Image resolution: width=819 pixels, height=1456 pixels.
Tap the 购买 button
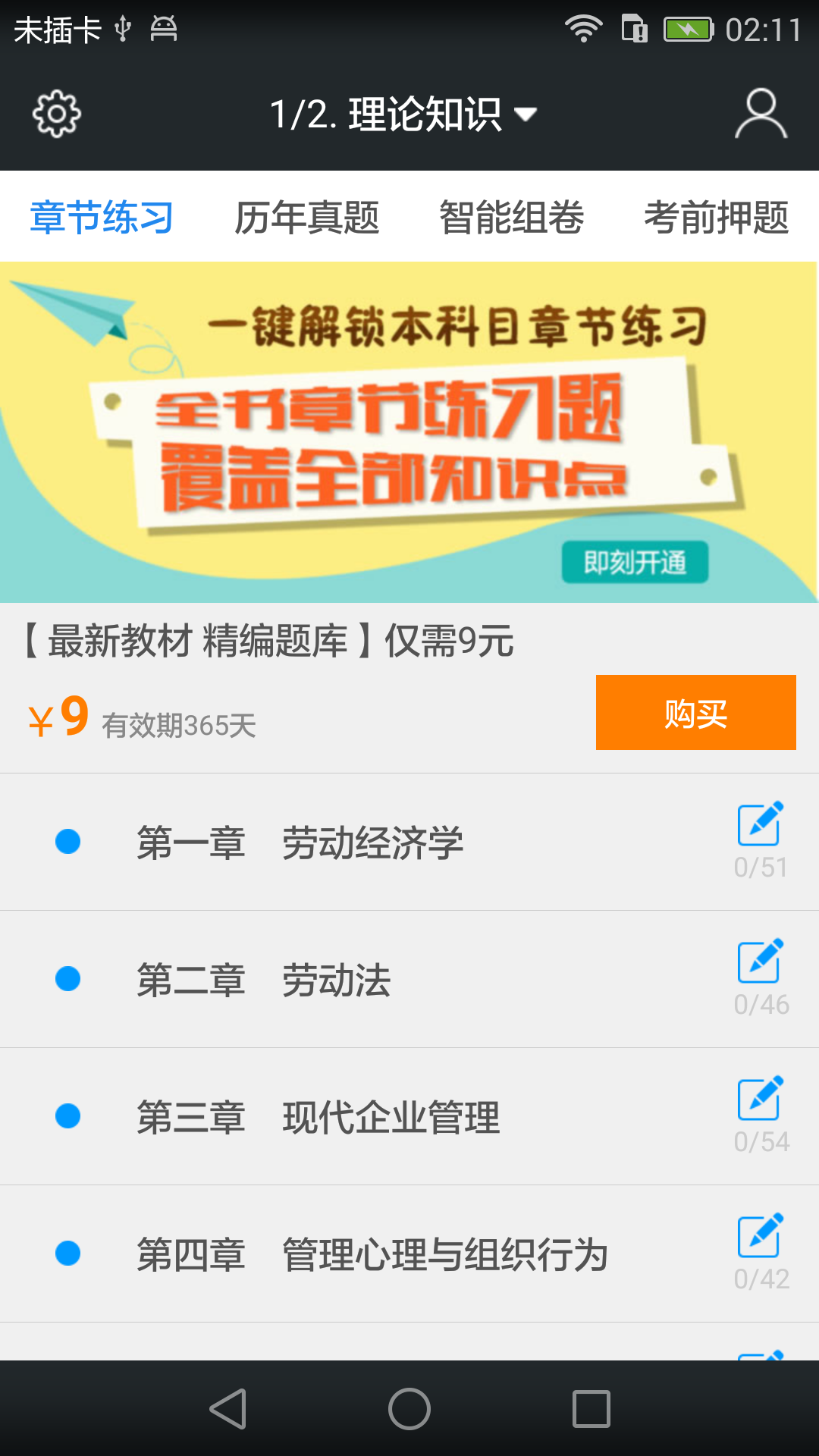click(695, 713)
